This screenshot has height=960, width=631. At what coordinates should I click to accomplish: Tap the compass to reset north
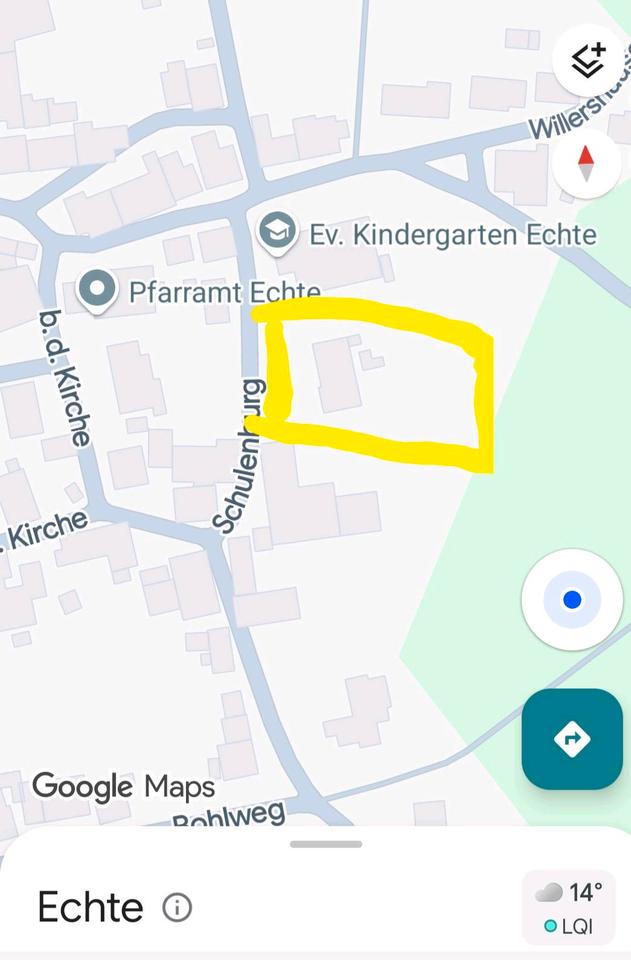point(586,162)
